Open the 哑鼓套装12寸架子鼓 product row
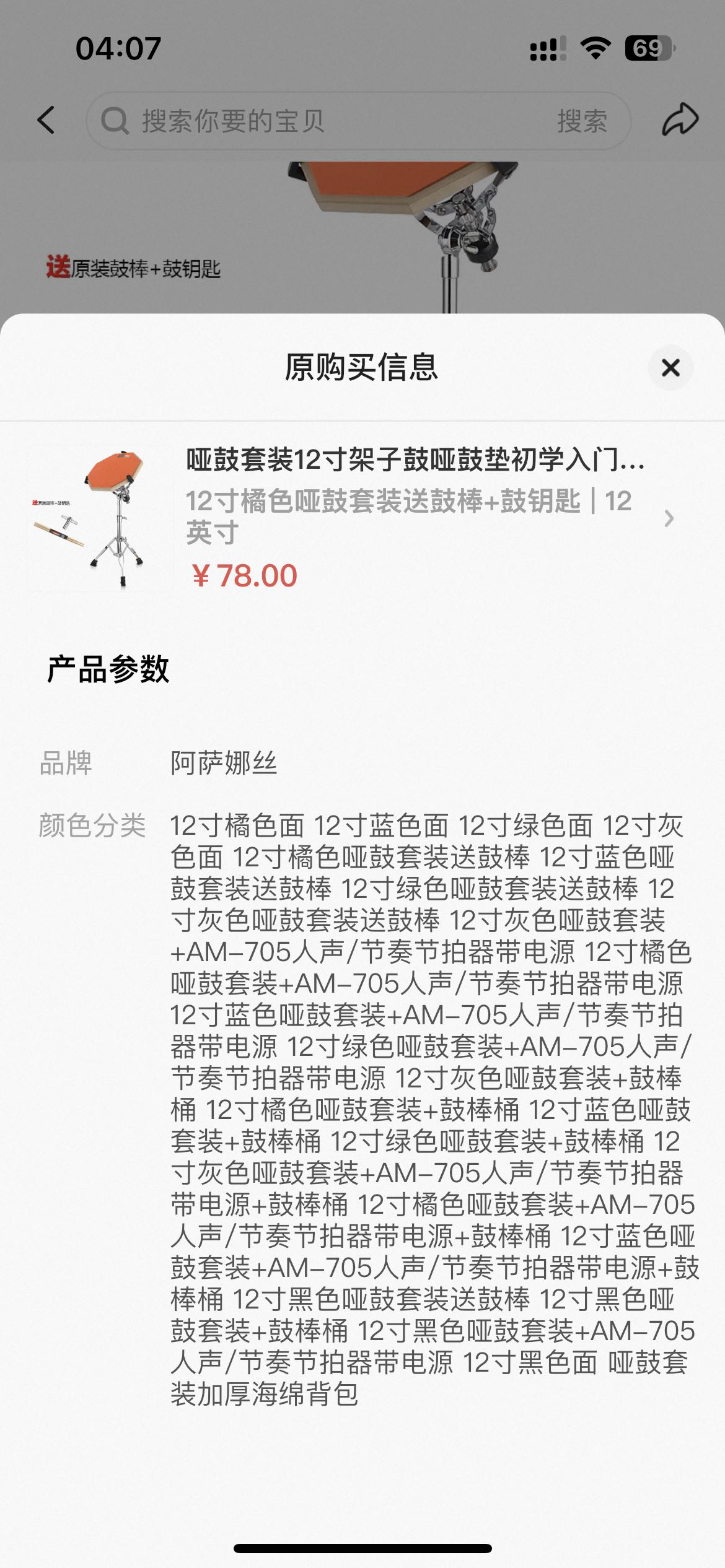Screen dimensions: 725x1568 point(362,518)
